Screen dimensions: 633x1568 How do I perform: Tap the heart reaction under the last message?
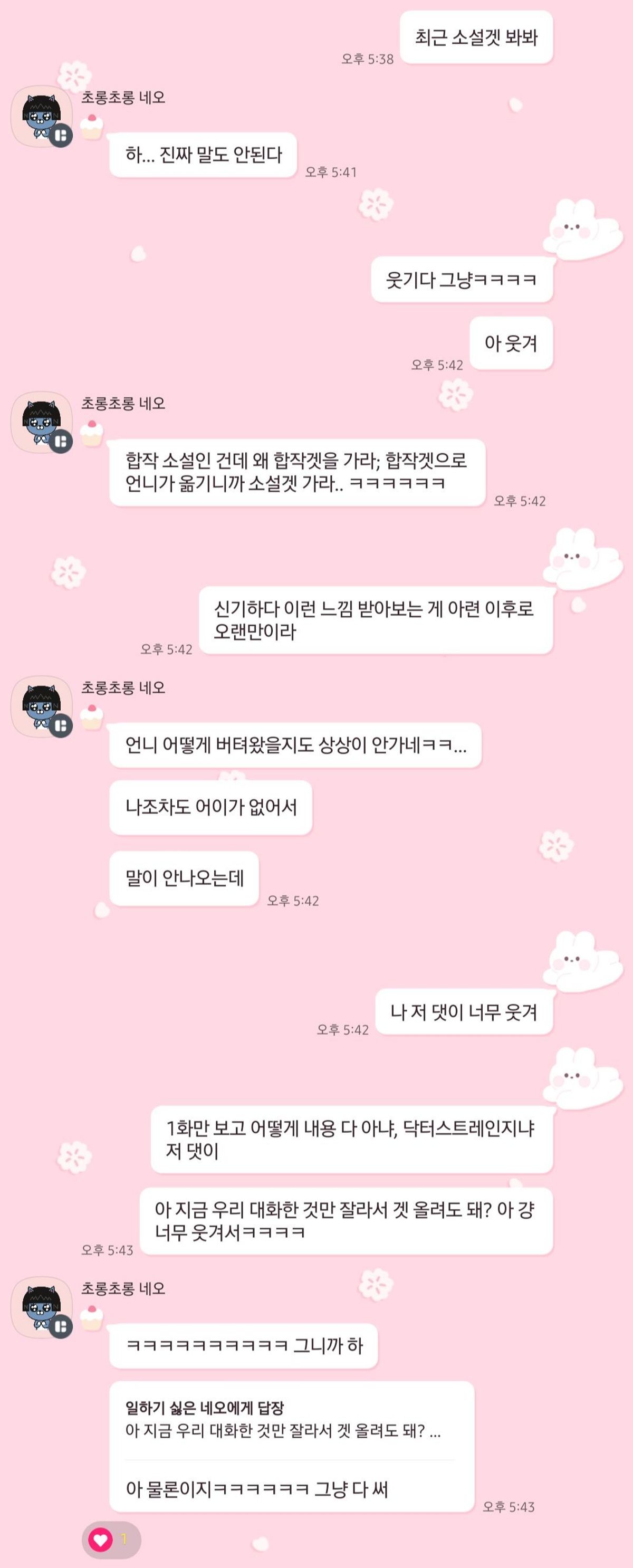(110, 1540)
